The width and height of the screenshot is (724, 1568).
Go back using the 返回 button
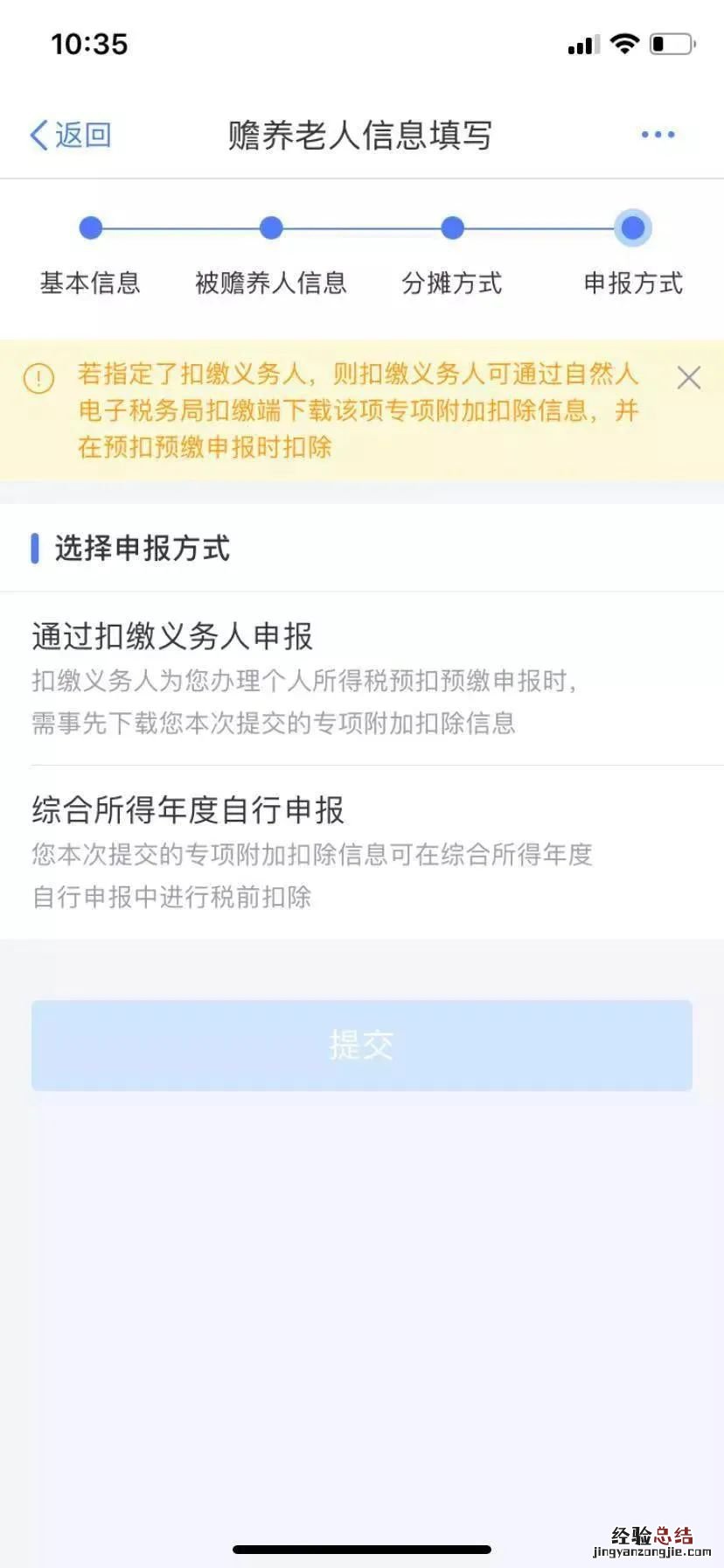click(72, 136)
